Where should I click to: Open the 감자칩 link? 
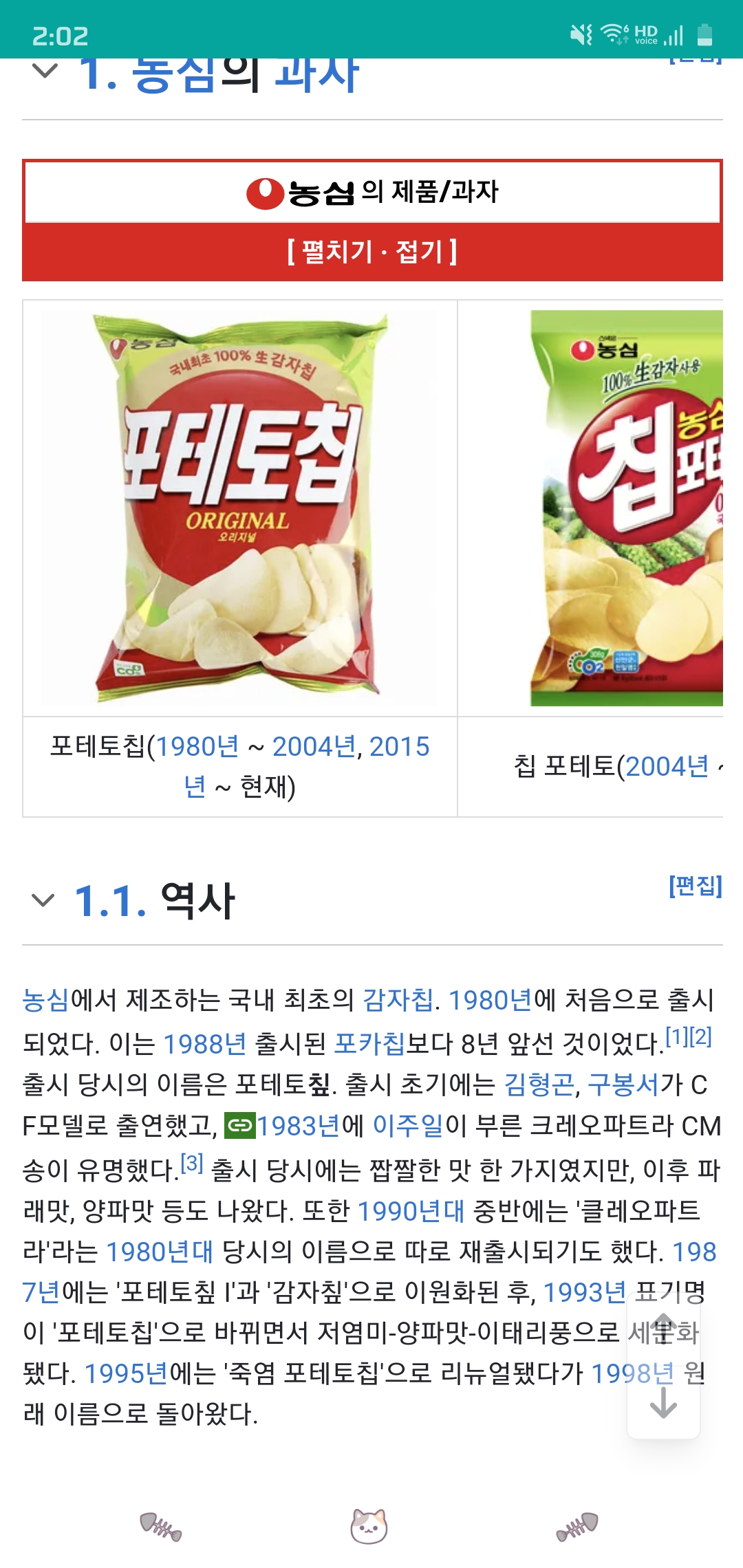[x=398, y=1000]
